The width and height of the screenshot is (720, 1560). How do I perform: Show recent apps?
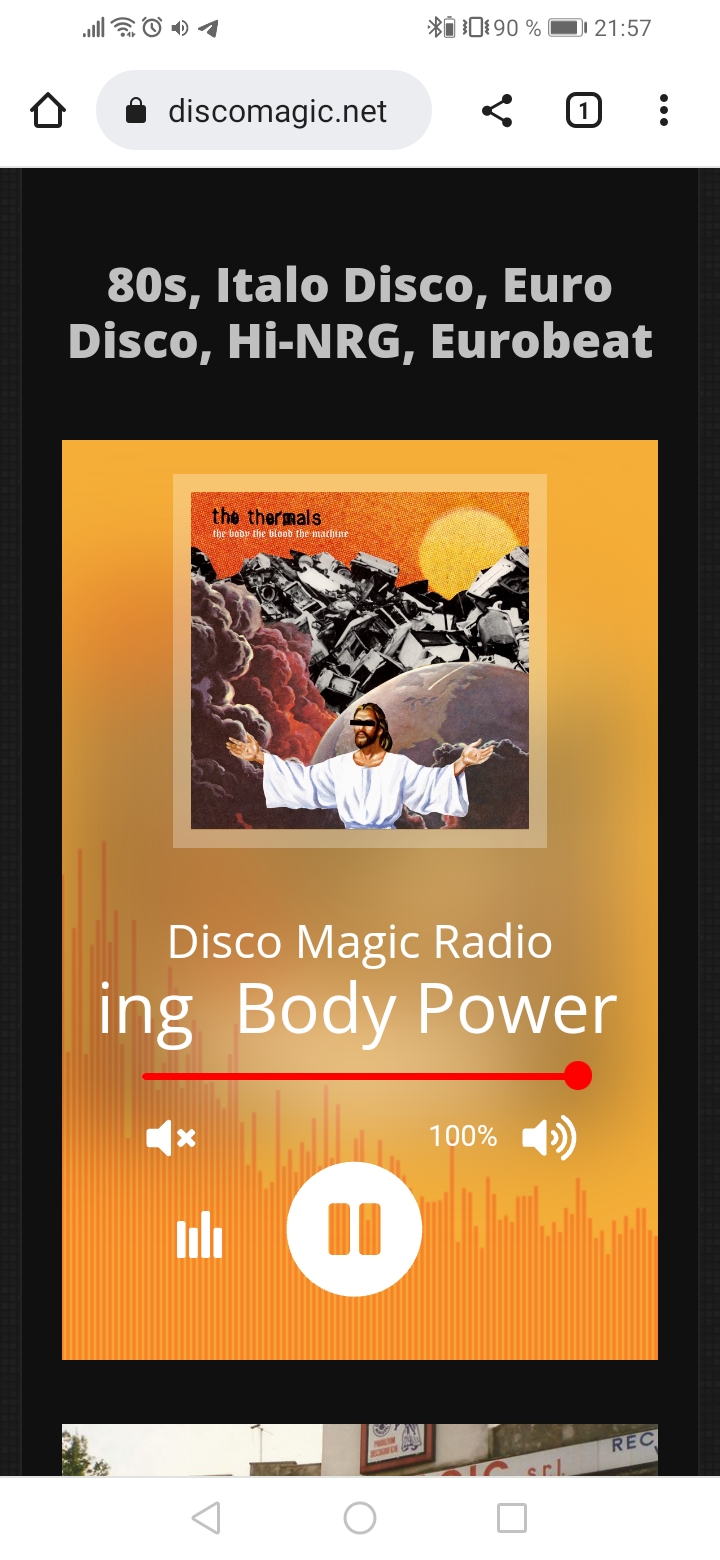pos(512,1518)
